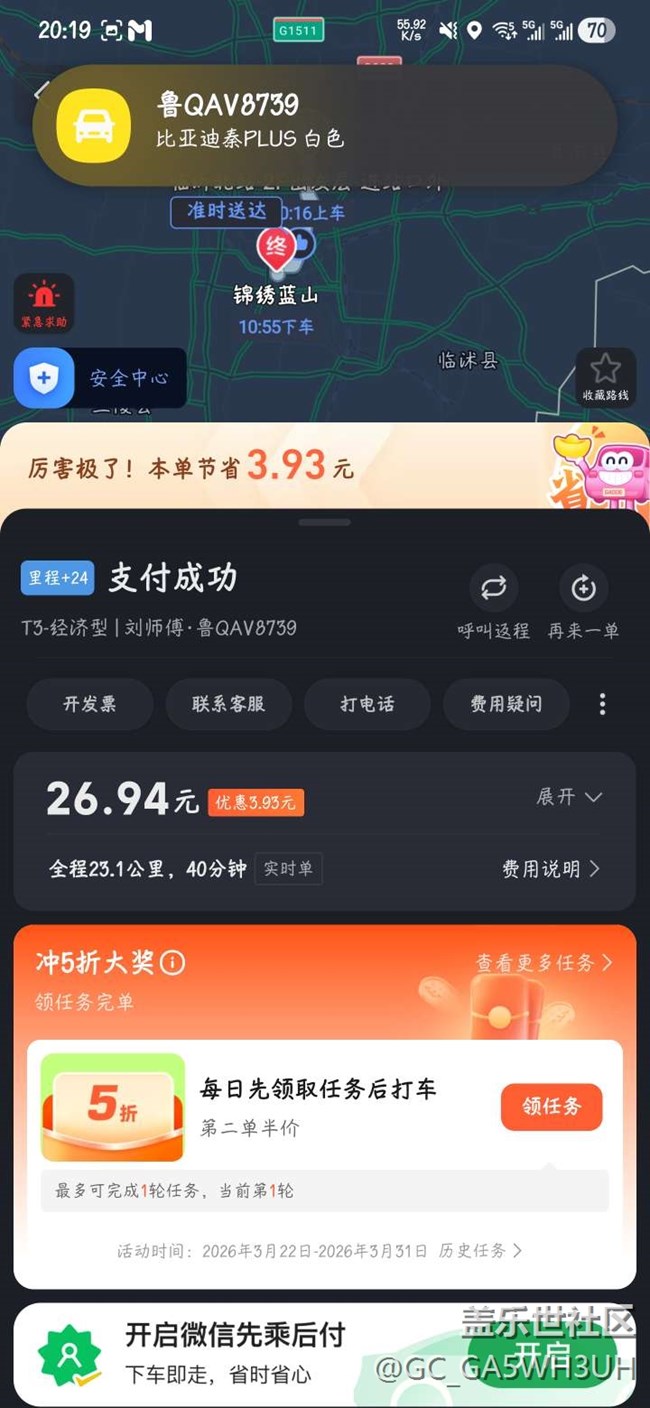The image size is (650, 1408).
Task: Tap the 紧急求助 emergency help button
Action: coord(43,303)
